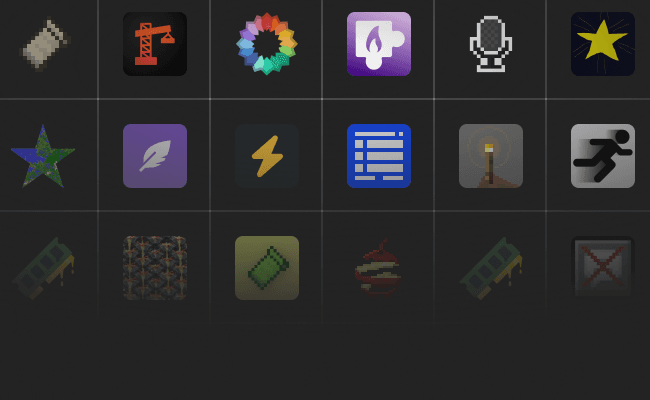This screenshot has height=400, width=650.
Task: Choose the red striped ball icon
Action: (379, 268)
